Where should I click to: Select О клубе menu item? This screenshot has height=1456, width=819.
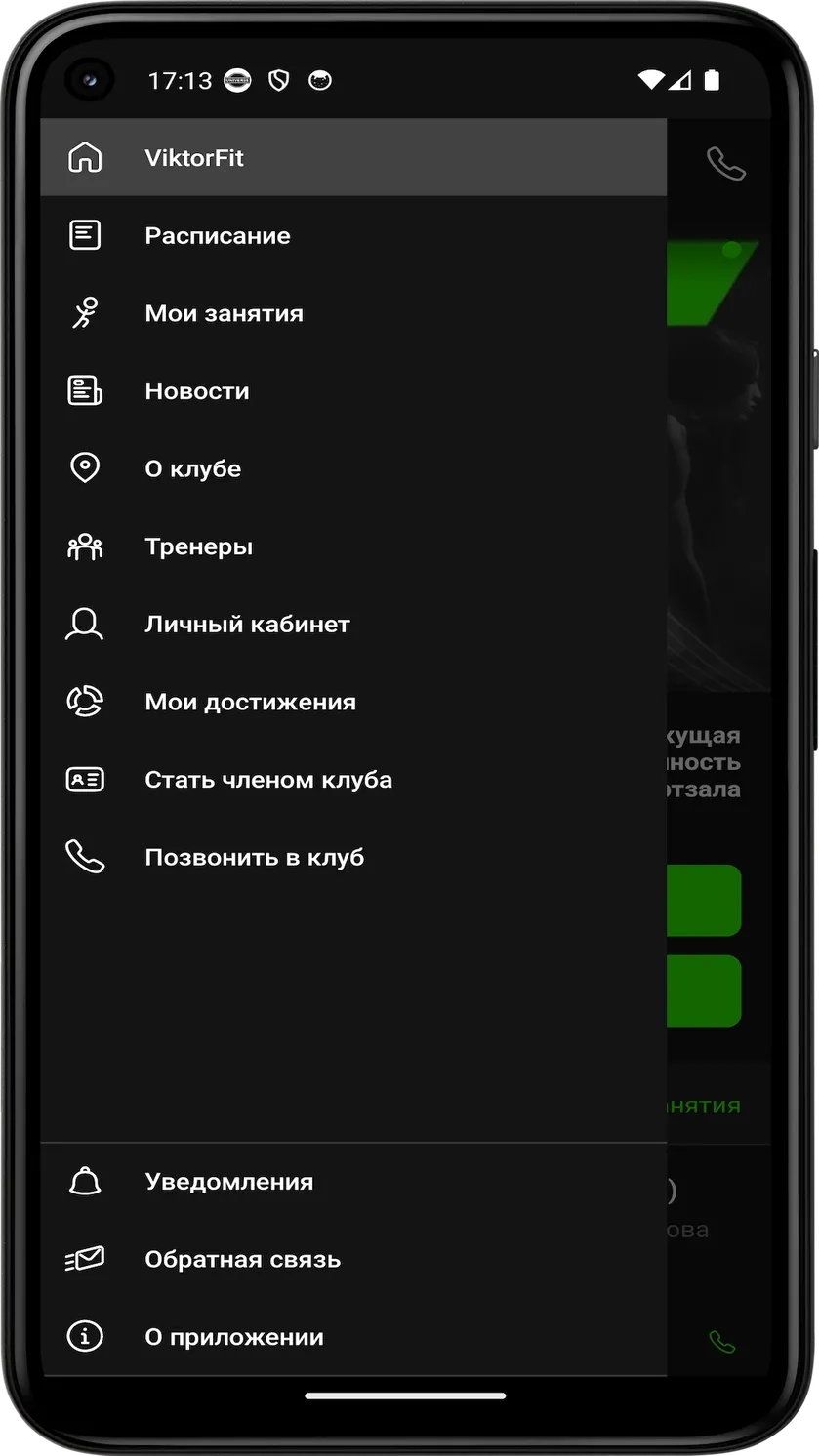coord(353,468)
